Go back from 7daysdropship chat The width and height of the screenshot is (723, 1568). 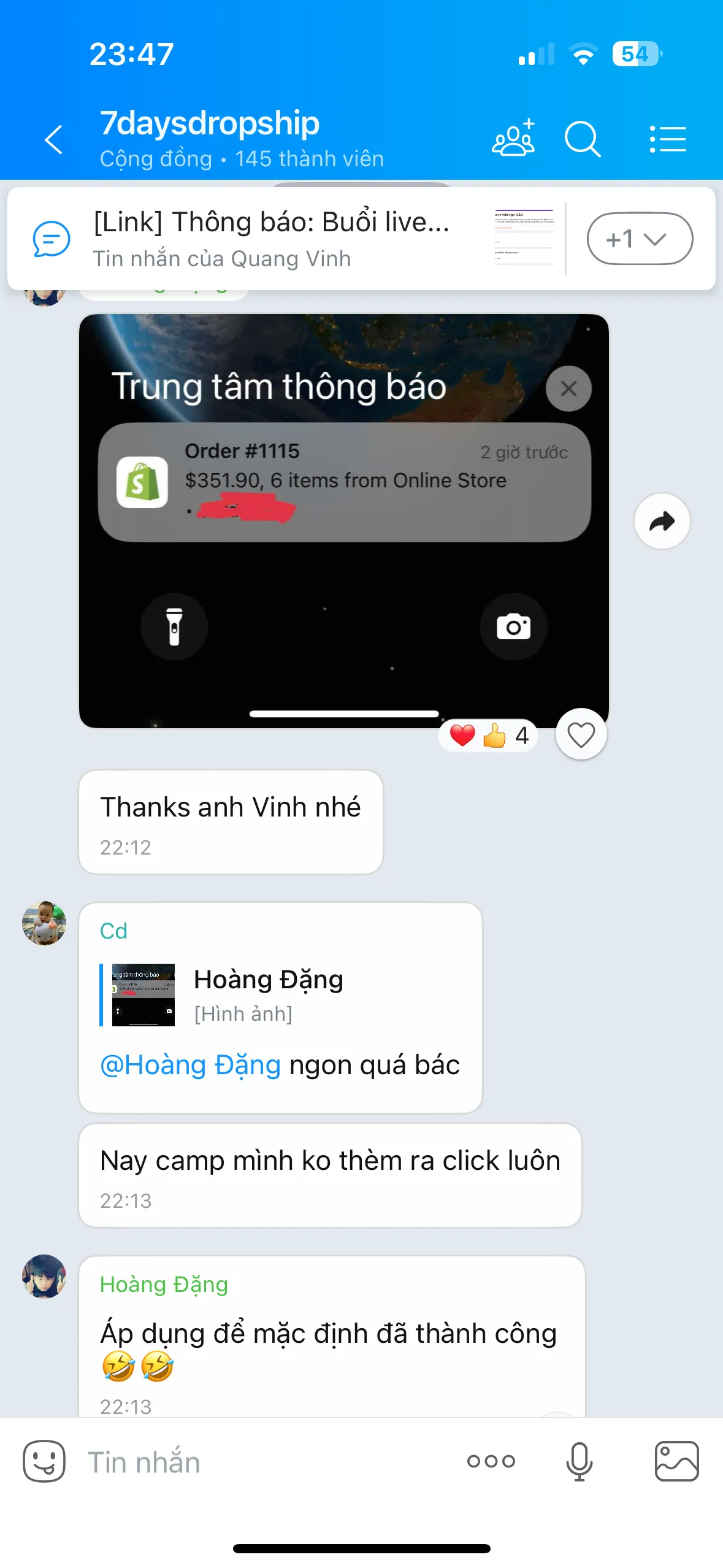(x=54, y=139)
